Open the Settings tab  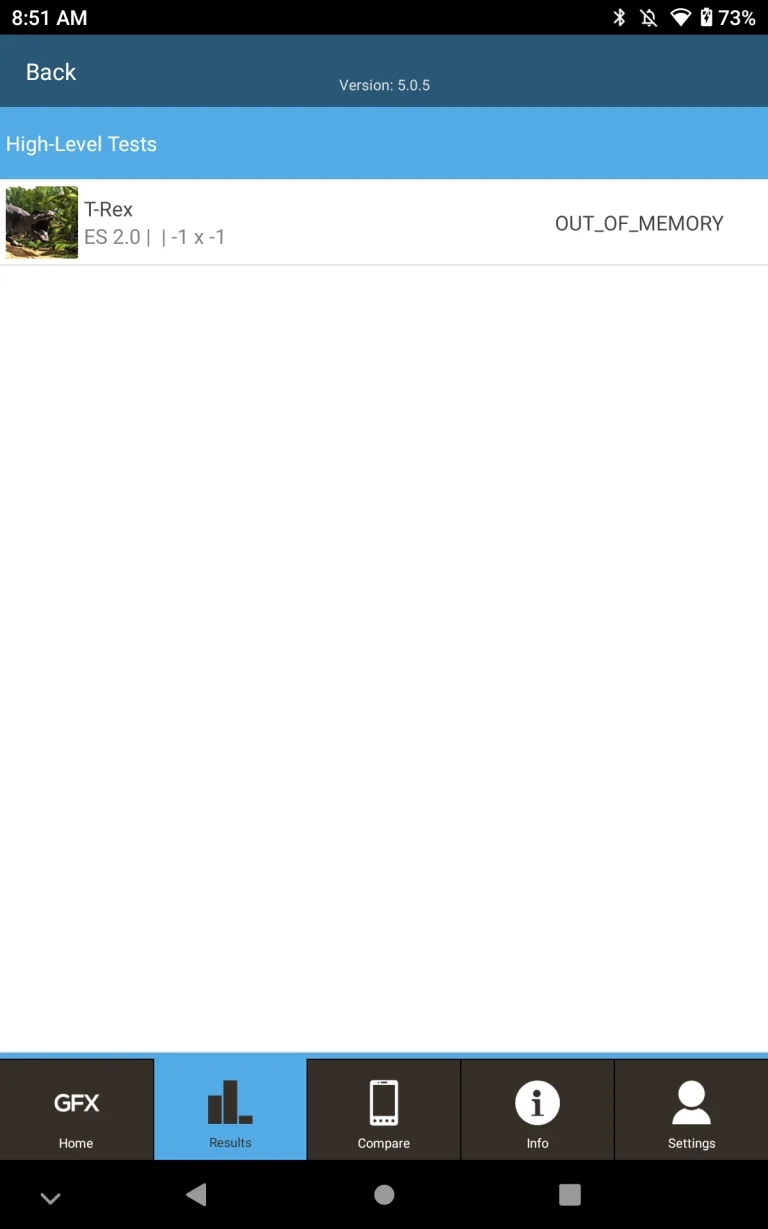[x=691, y=1110]
